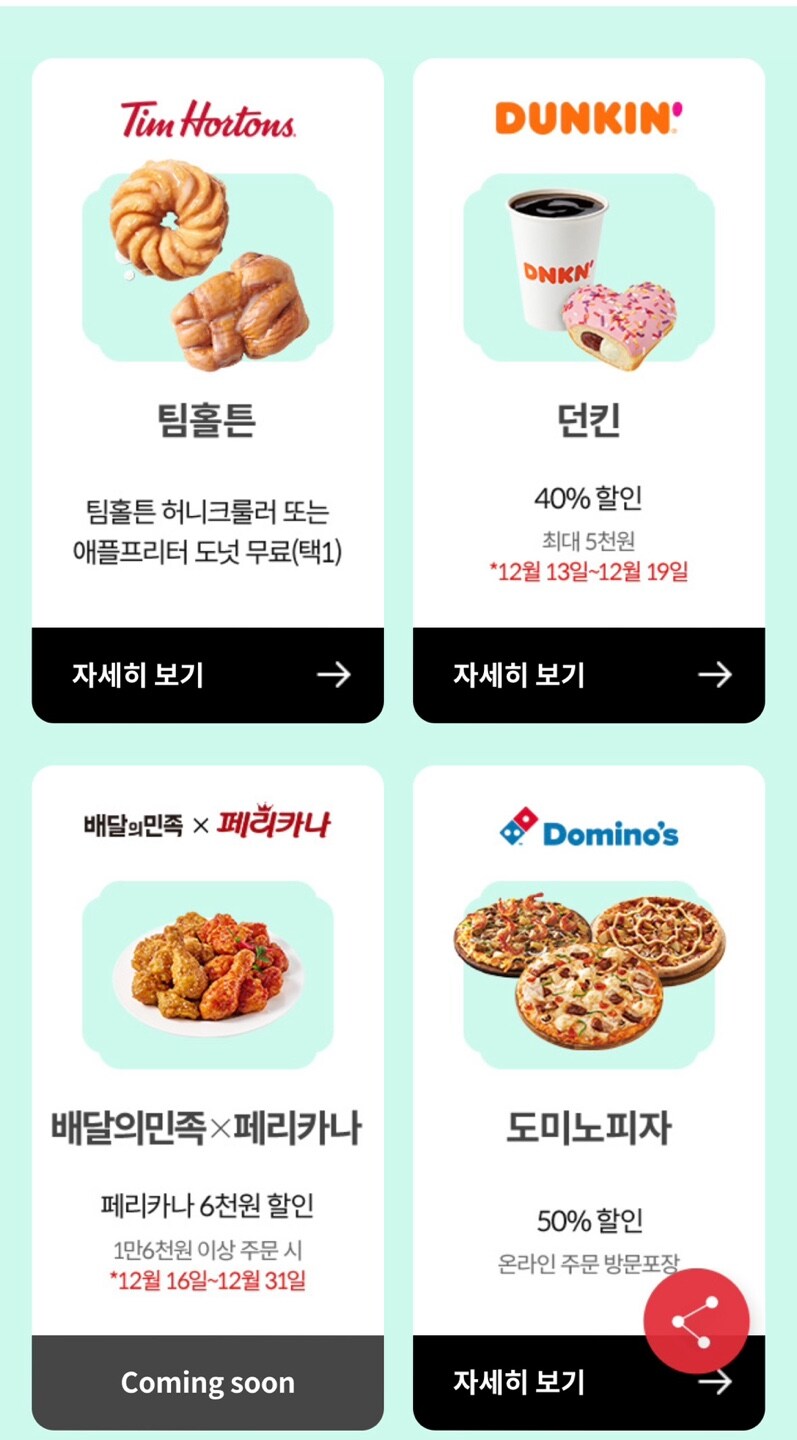
Task: Click the arrow icon on Dunkin's 자세히 보기 bar
Action: (717, 676)
